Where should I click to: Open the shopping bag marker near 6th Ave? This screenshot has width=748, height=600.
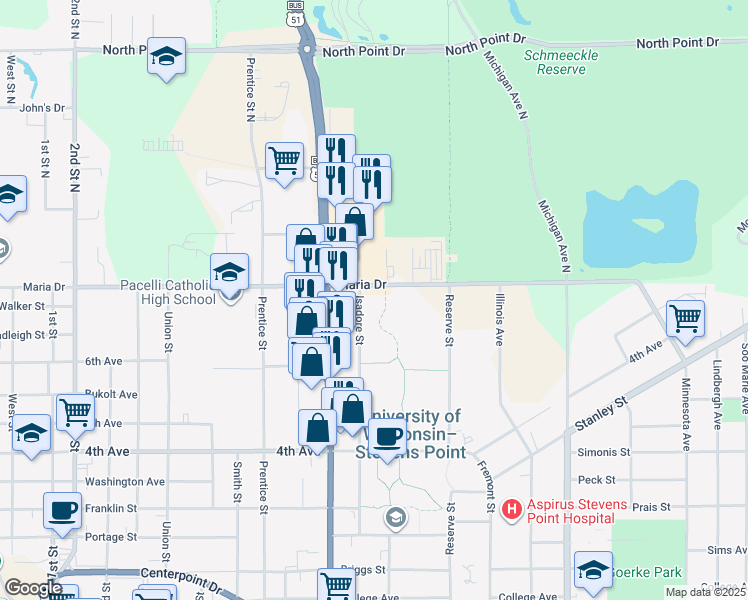312,362
